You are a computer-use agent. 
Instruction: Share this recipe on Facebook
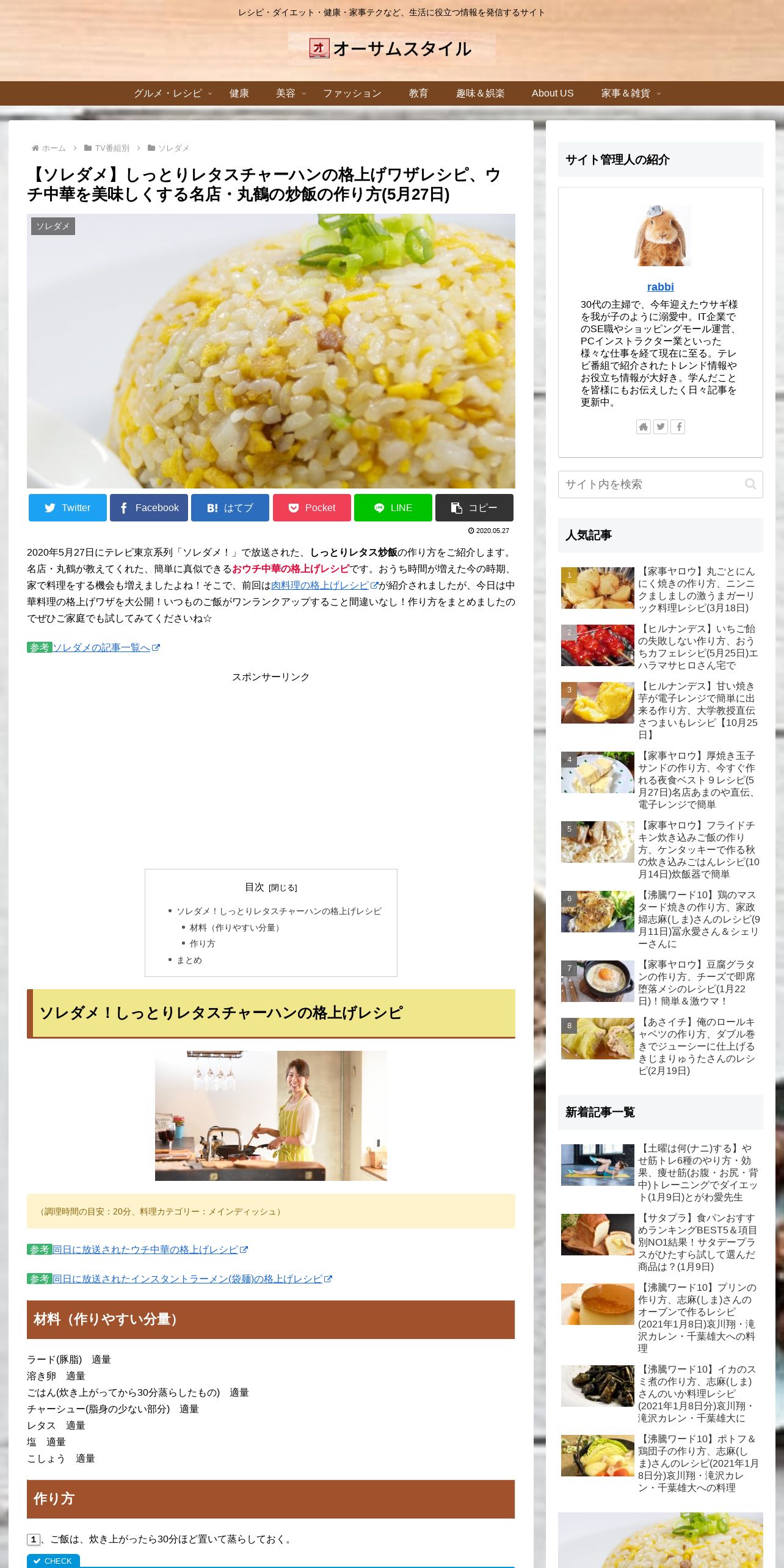[x=149, y=508]
